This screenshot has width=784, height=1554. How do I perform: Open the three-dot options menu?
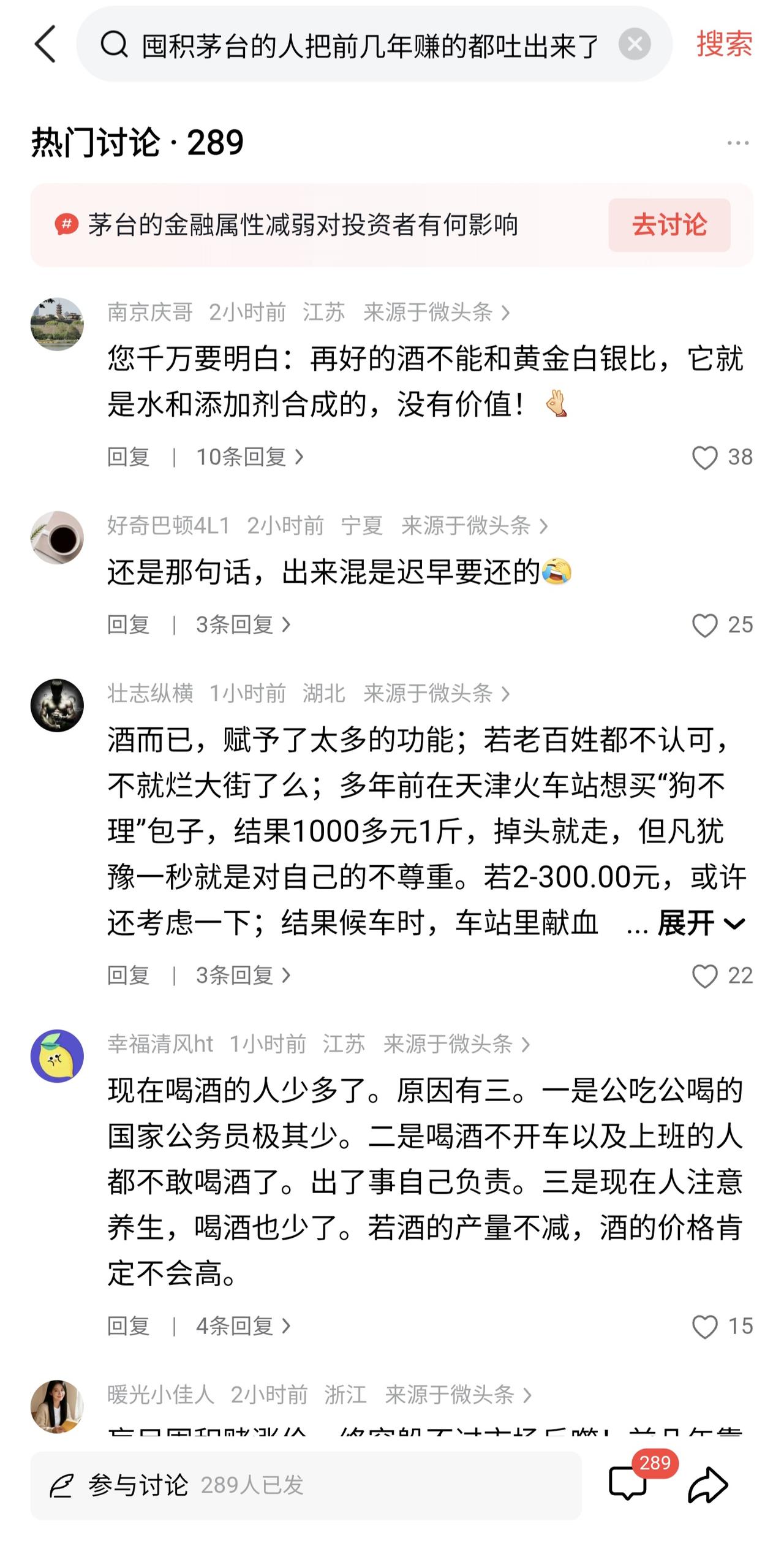(x=737, y=143)
